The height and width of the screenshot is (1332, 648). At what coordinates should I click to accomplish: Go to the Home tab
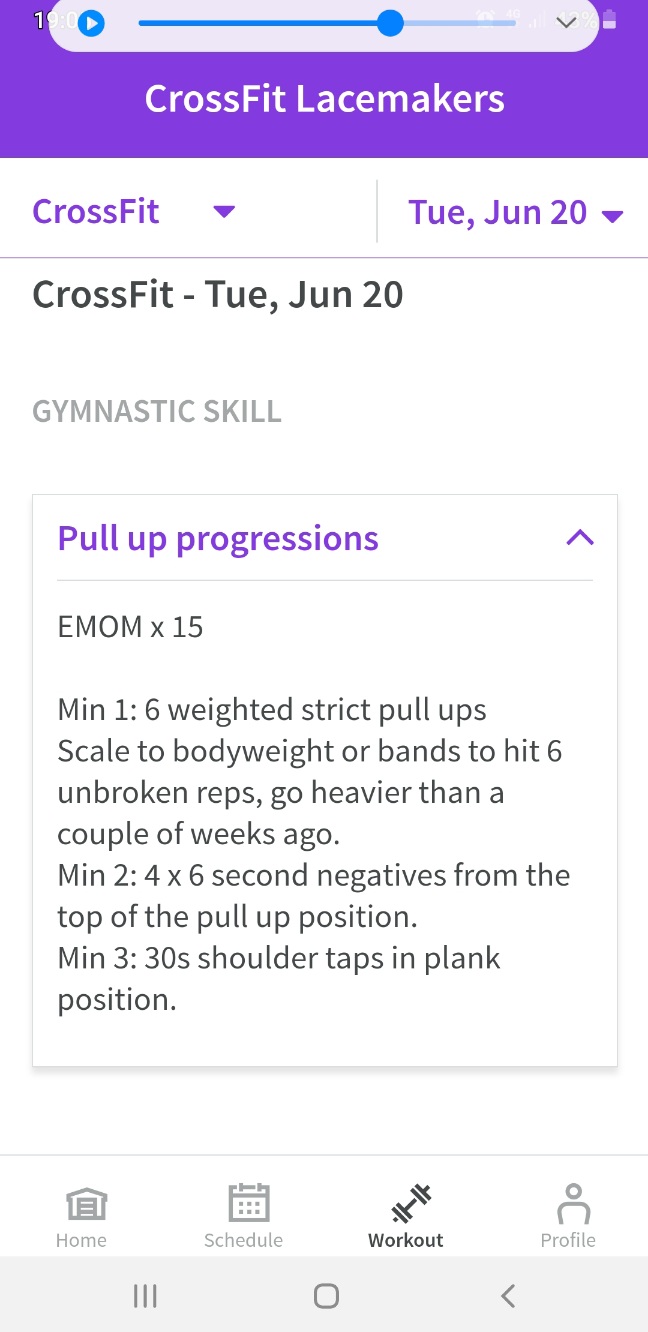81,1217
